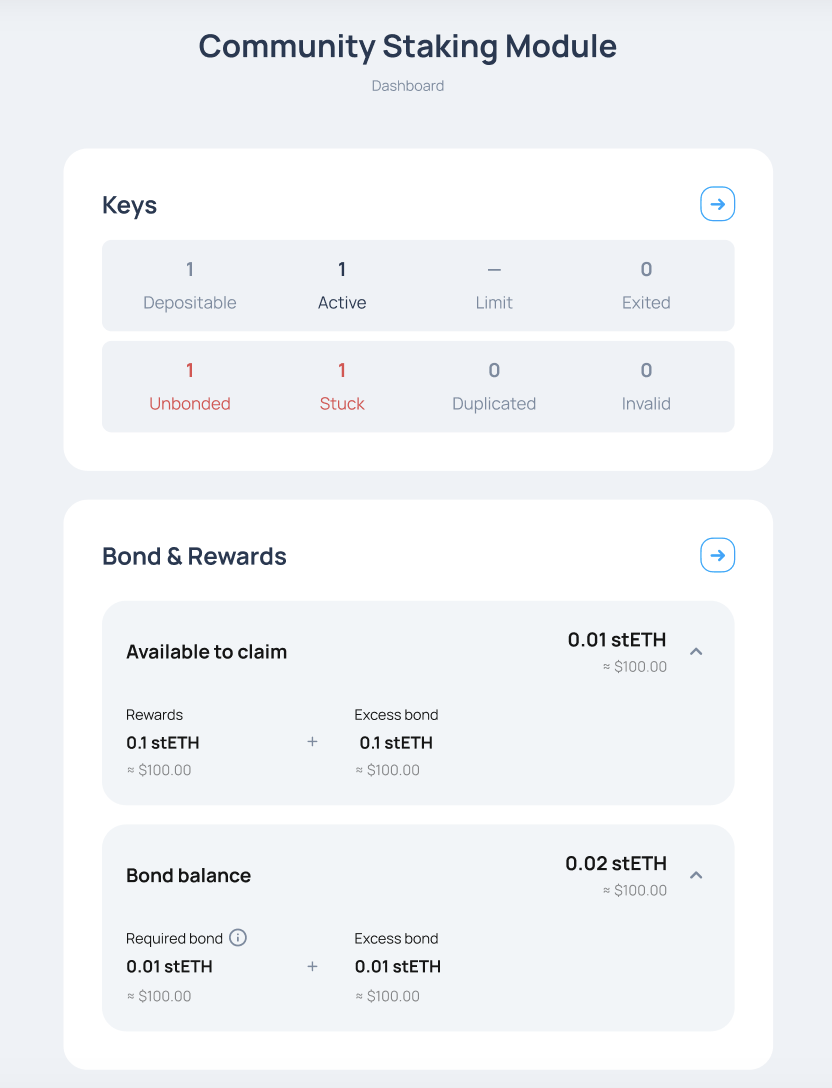Collapse the Available to claim section
This screenshot has height=1088, width=832.
coord(697,651)
